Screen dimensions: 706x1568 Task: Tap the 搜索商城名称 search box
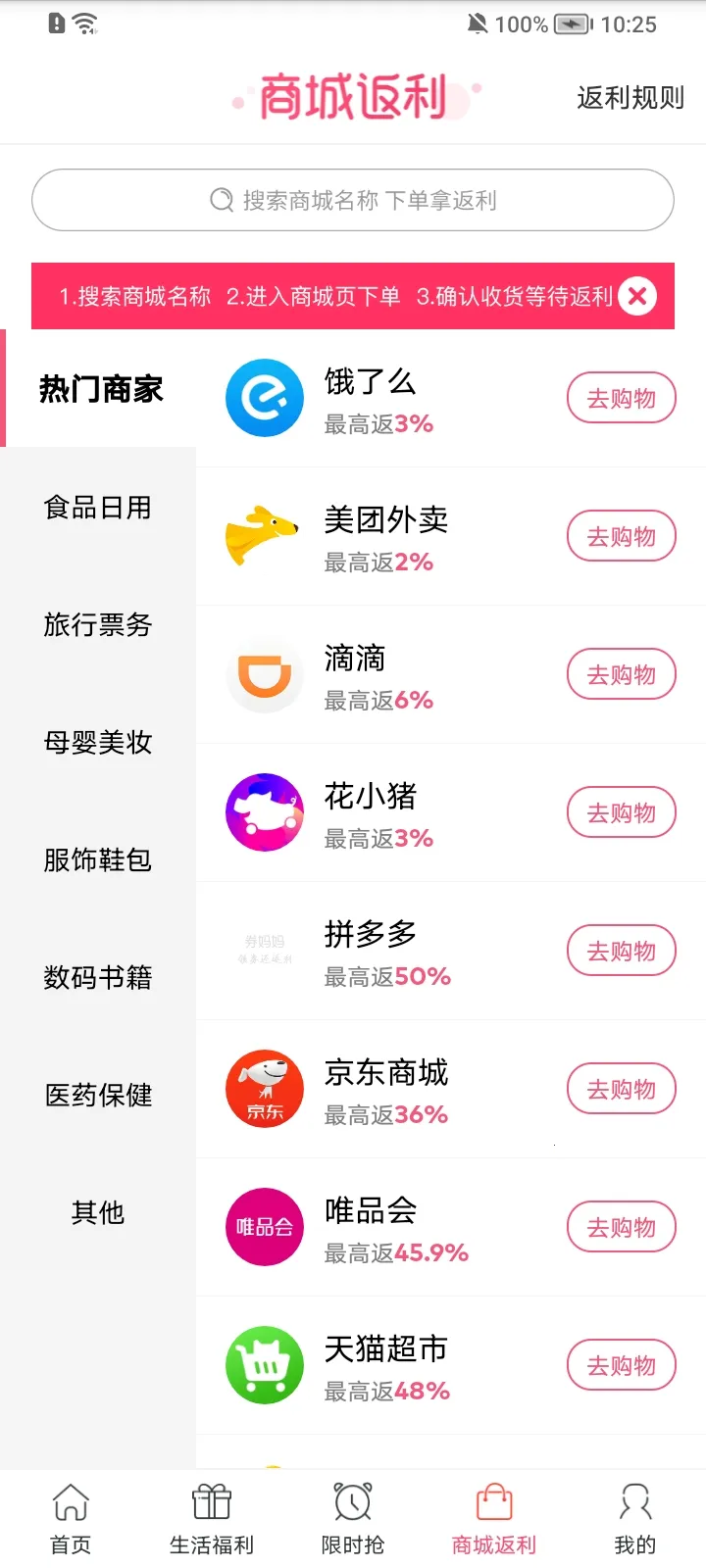point(353,200)
